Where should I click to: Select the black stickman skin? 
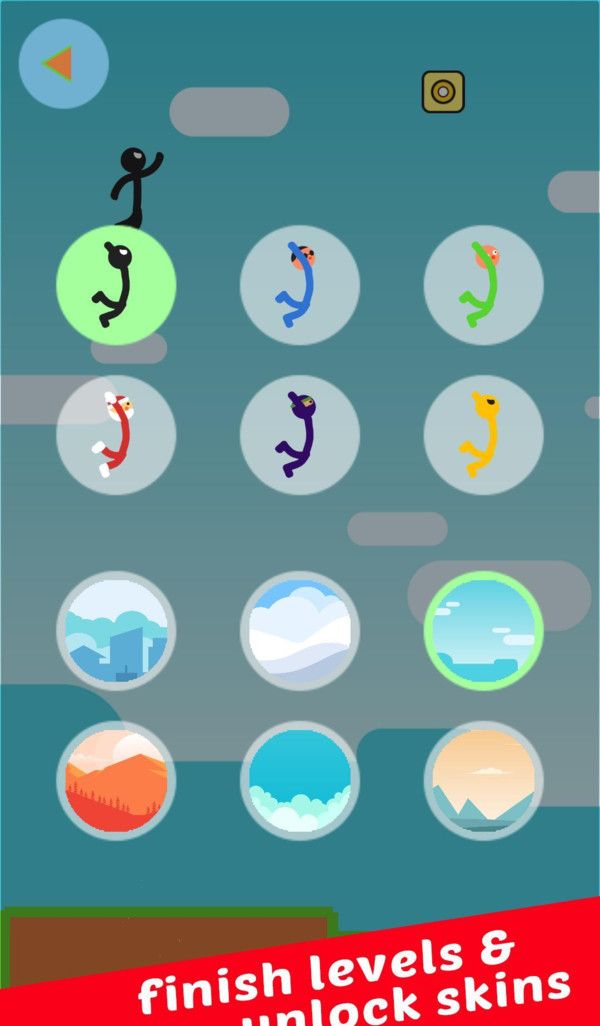point(116,285)
